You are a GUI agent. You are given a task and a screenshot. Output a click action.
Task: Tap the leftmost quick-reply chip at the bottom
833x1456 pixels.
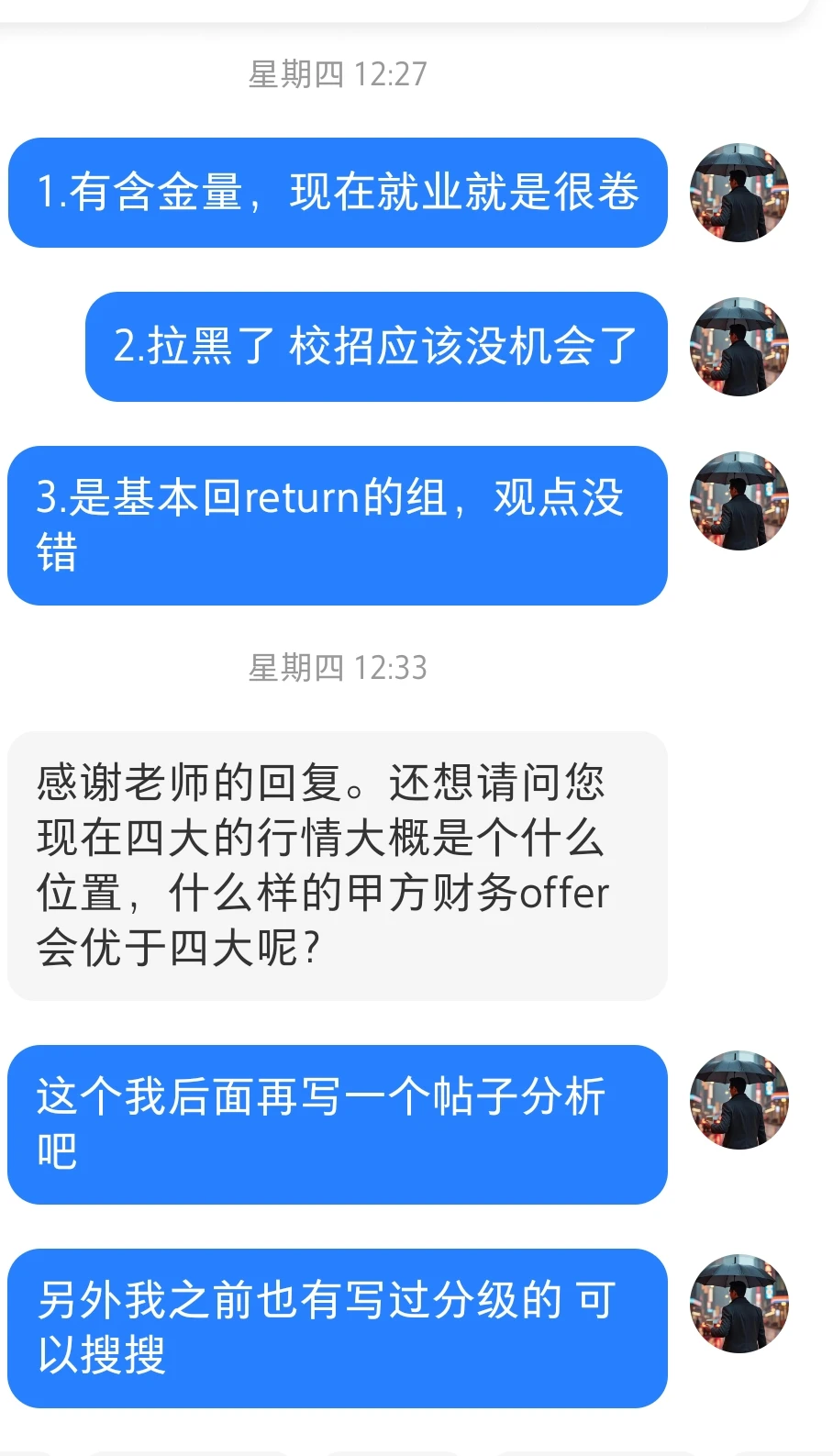(x=23, y=1450)
